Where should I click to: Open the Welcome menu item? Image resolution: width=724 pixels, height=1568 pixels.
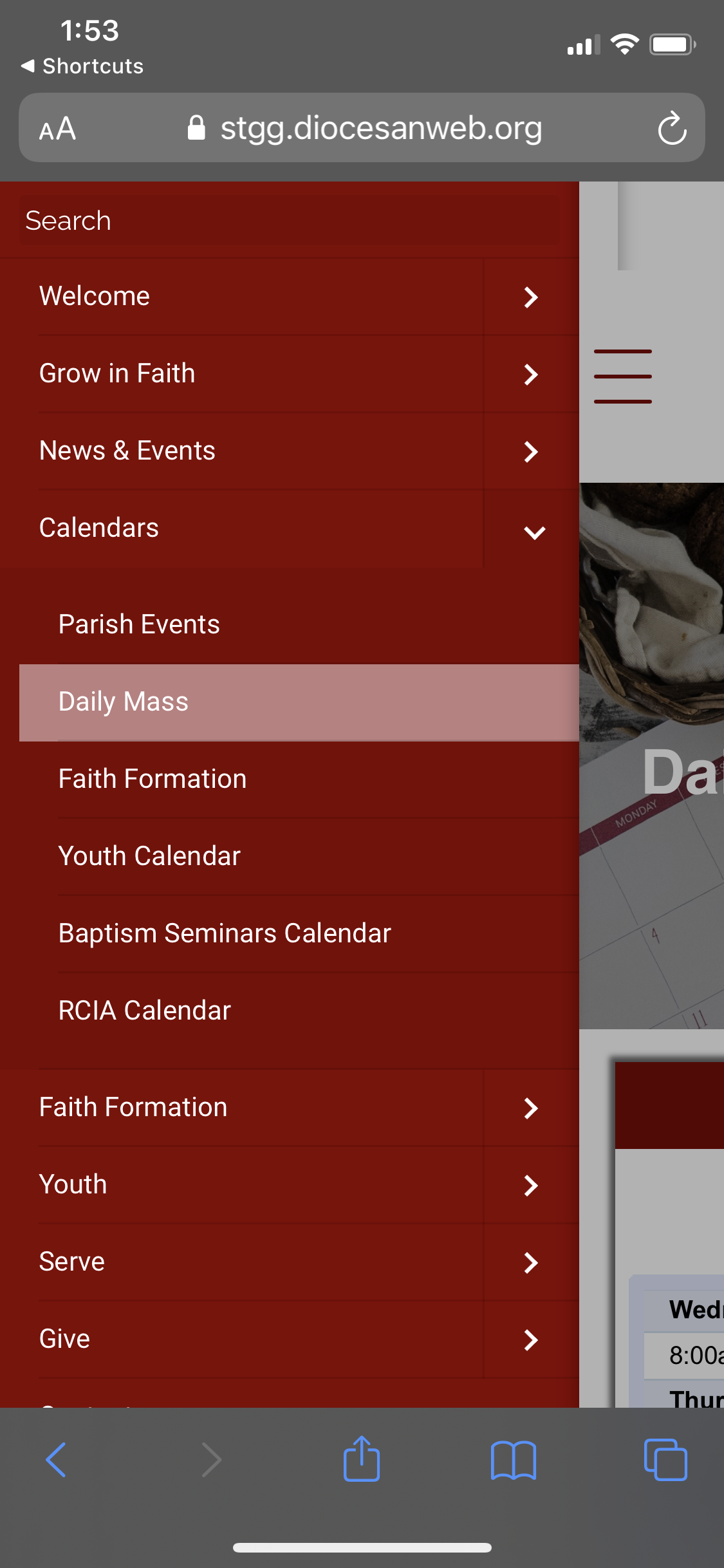pos(95,296)
